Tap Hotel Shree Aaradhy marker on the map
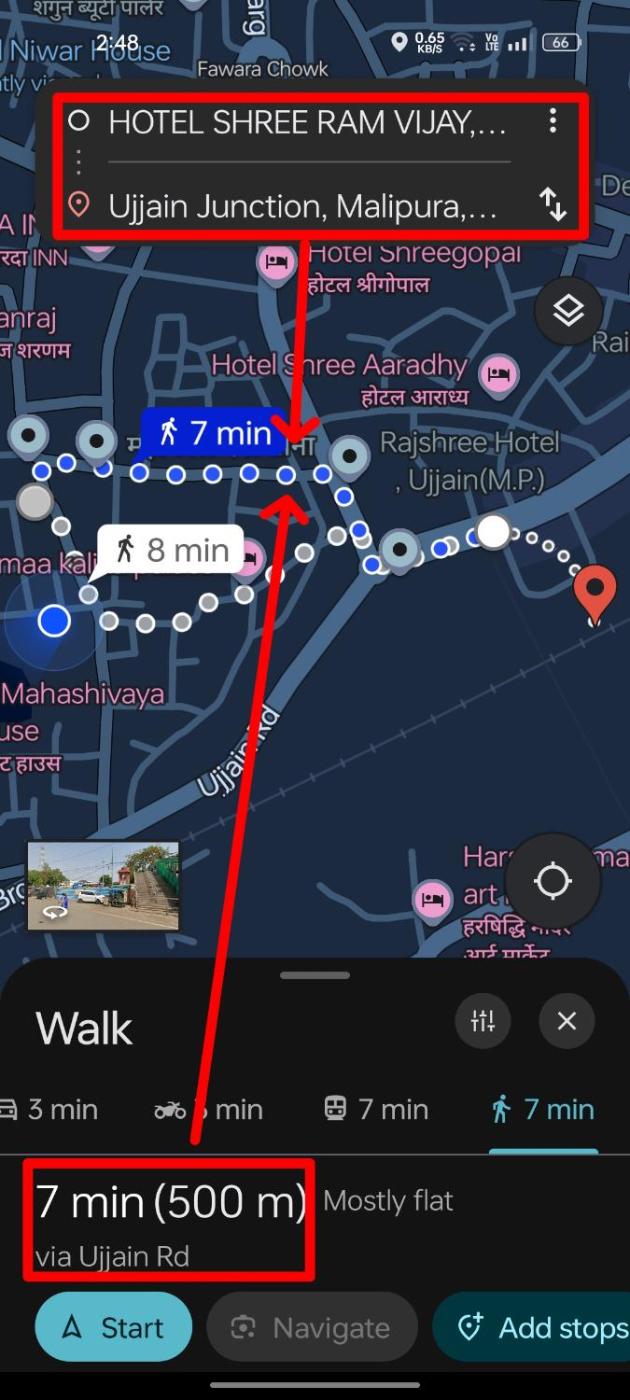The width and height of the screenshot is (630, 1400). pyautogui.click(x=498, y=375)
